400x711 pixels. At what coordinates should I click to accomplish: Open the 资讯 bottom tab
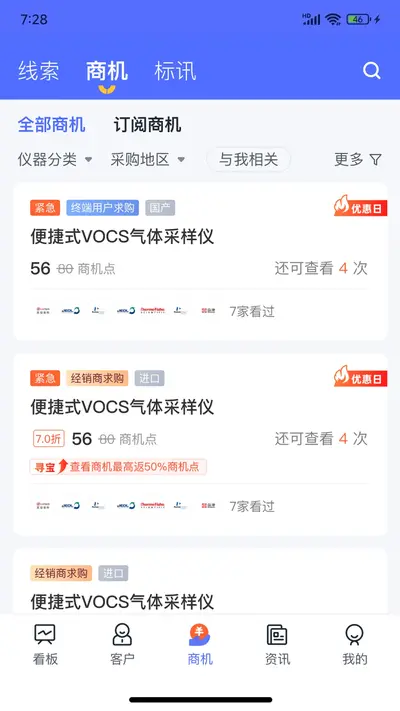(277, 645)
